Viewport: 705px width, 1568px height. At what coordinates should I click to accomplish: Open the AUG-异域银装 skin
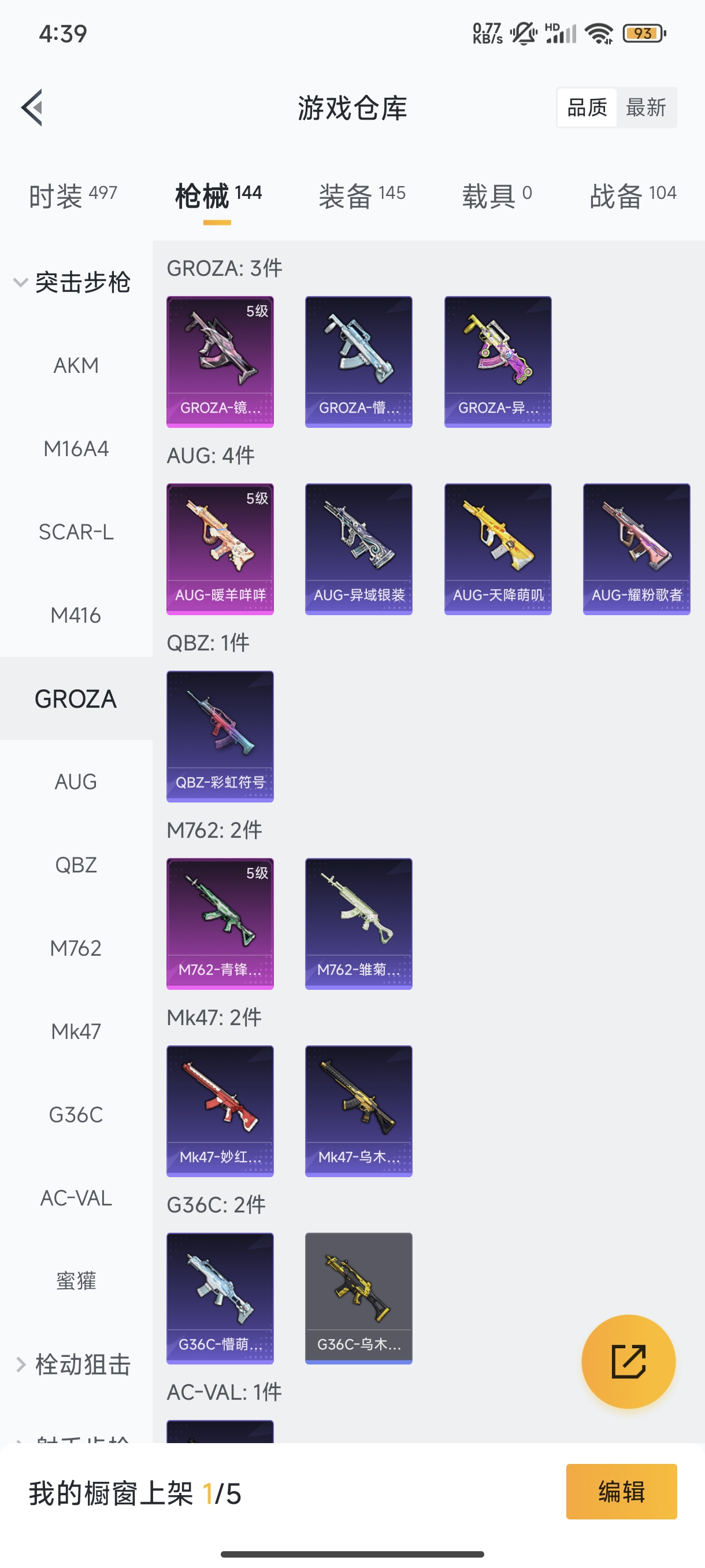pos(359,549)
